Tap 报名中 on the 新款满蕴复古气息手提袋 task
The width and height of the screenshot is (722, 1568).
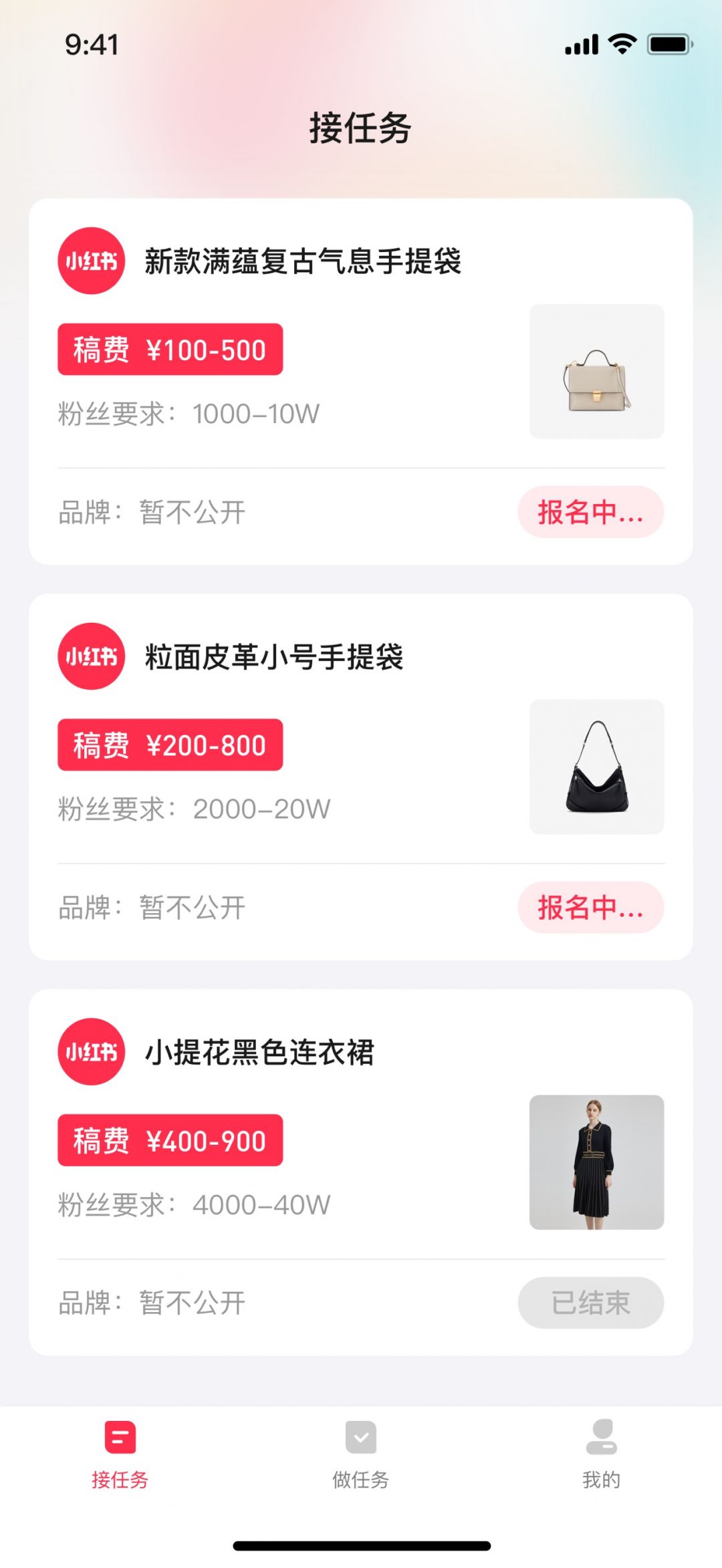(x=590, y=512)
